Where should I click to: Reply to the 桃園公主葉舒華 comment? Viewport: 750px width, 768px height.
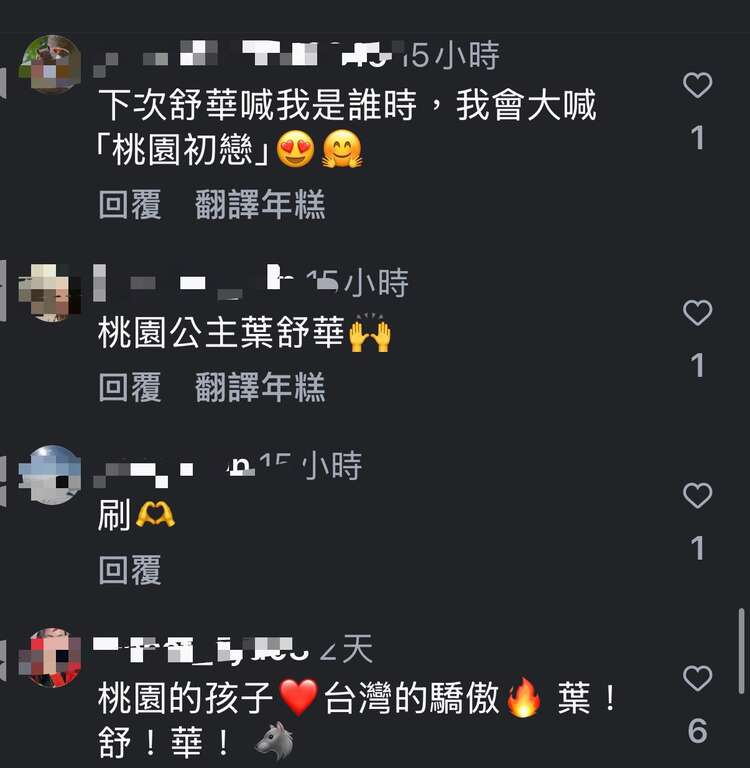130,388
